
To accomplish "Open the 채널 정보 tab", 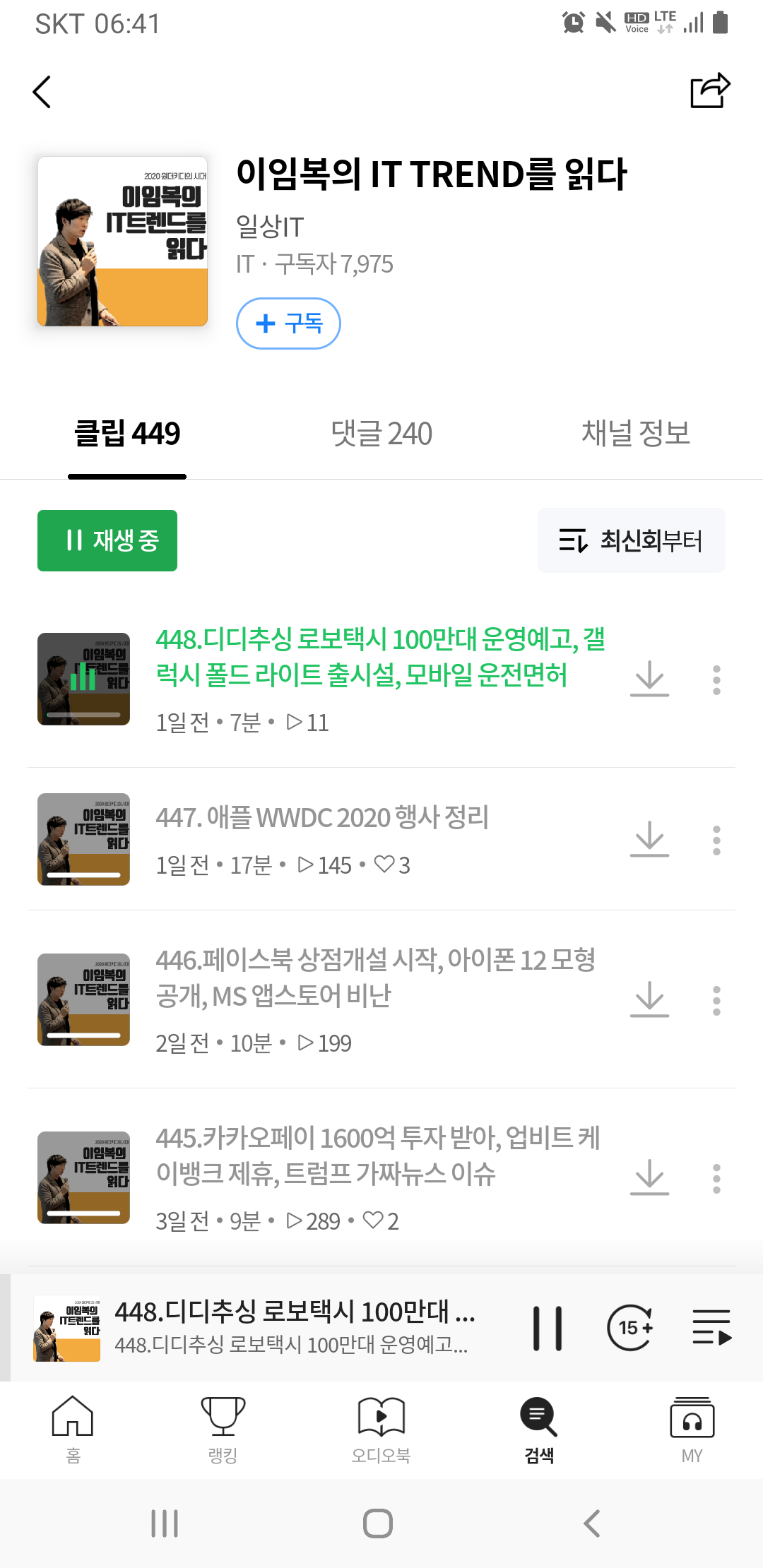I will coord(635,434).
